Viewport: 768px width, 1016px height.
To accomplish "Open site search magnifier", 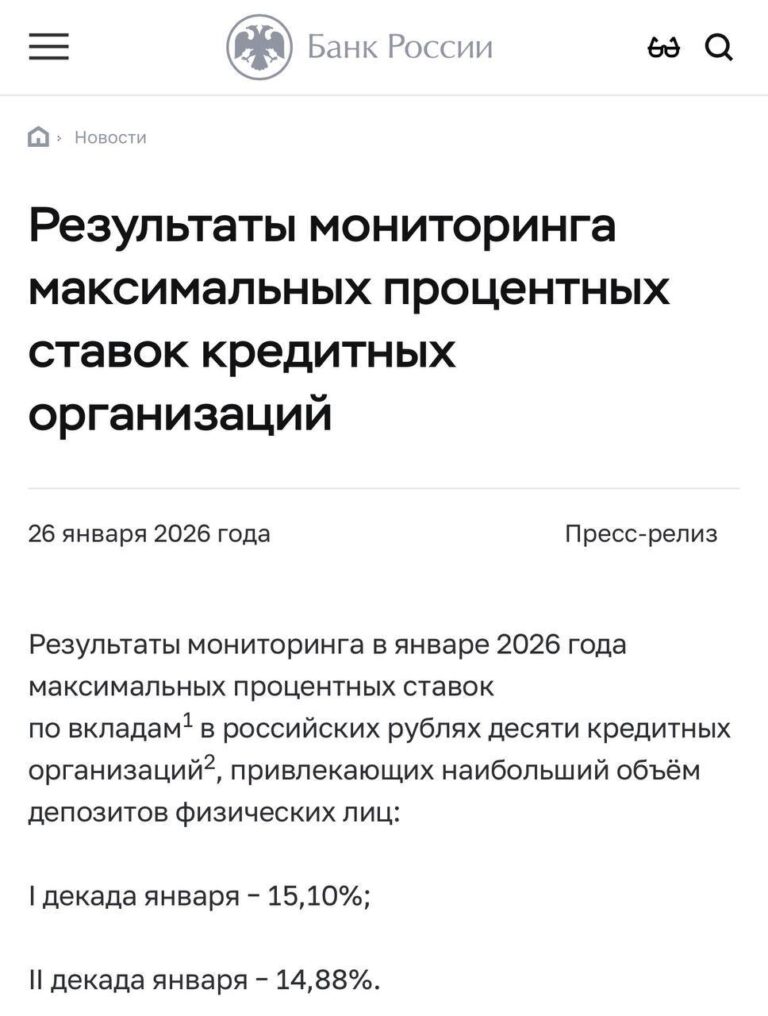I will pos(718,47).
